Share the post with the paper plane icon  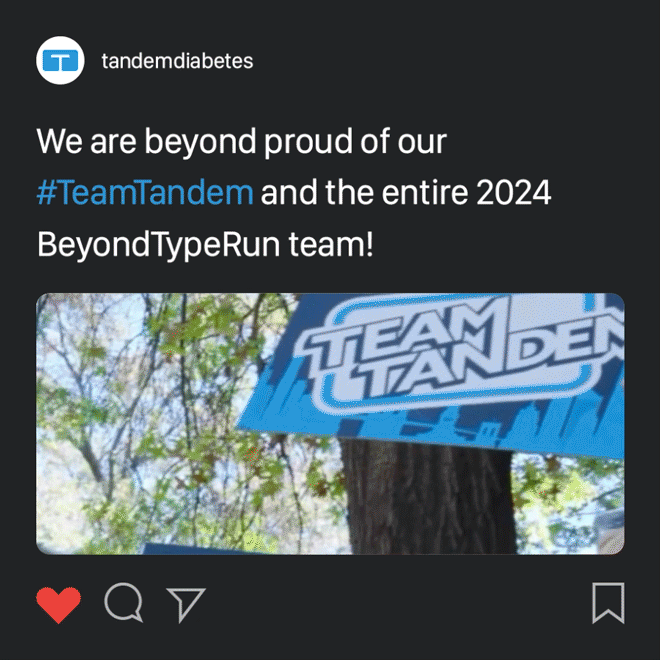[x=186, y=604]
